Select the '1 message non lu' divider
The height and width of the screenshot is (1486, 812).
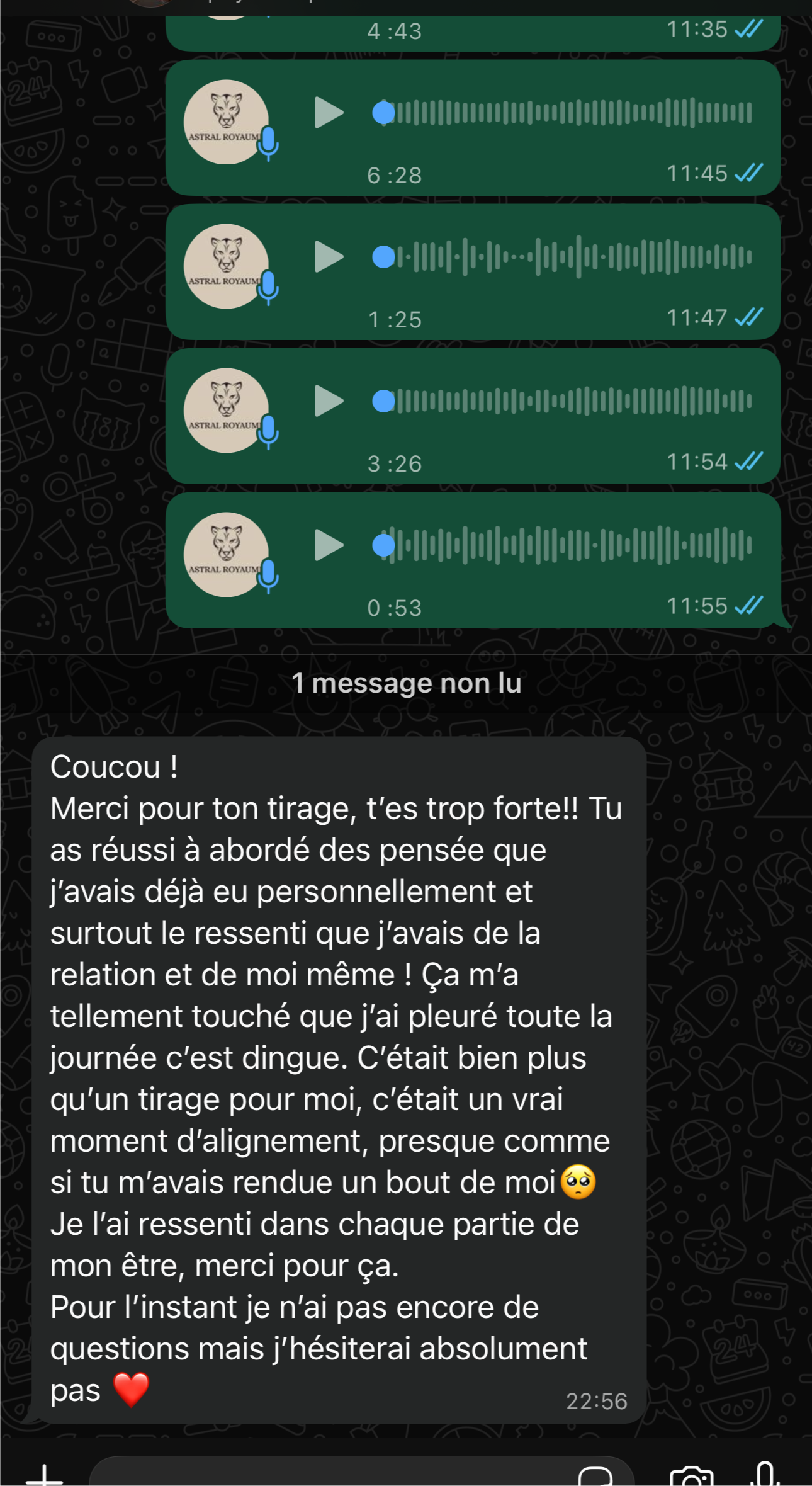pos(406,683)
